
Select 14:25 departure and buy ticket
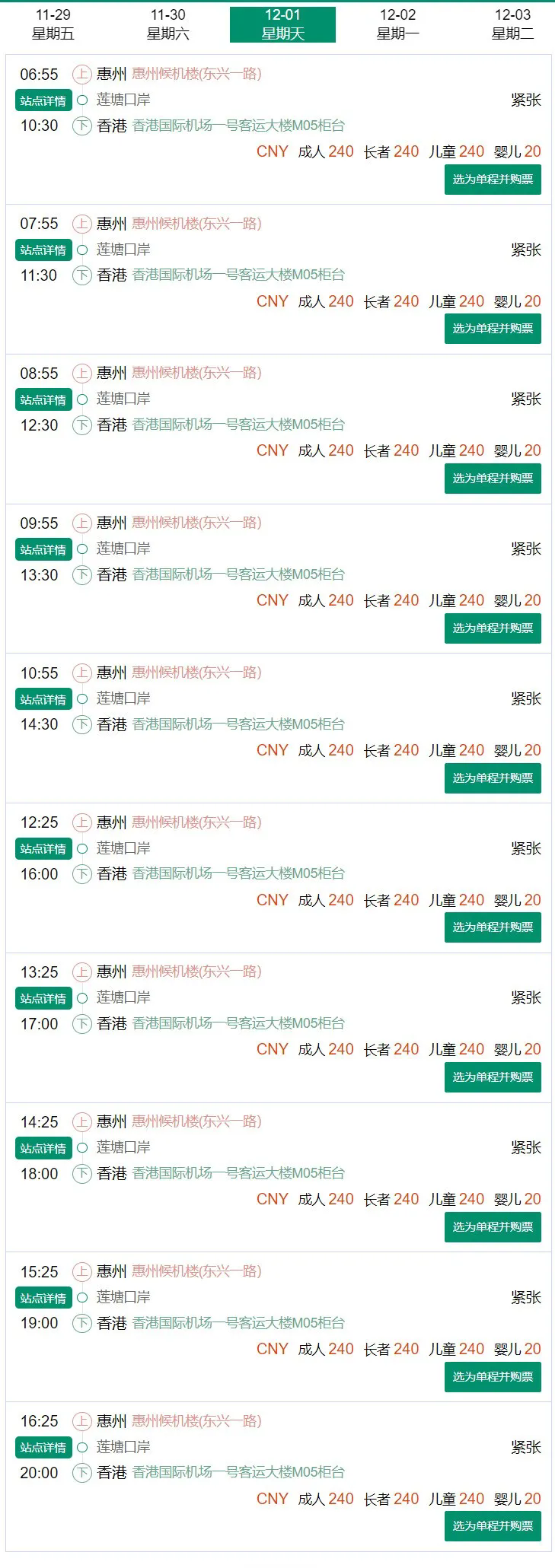[x=493, y=1227]
